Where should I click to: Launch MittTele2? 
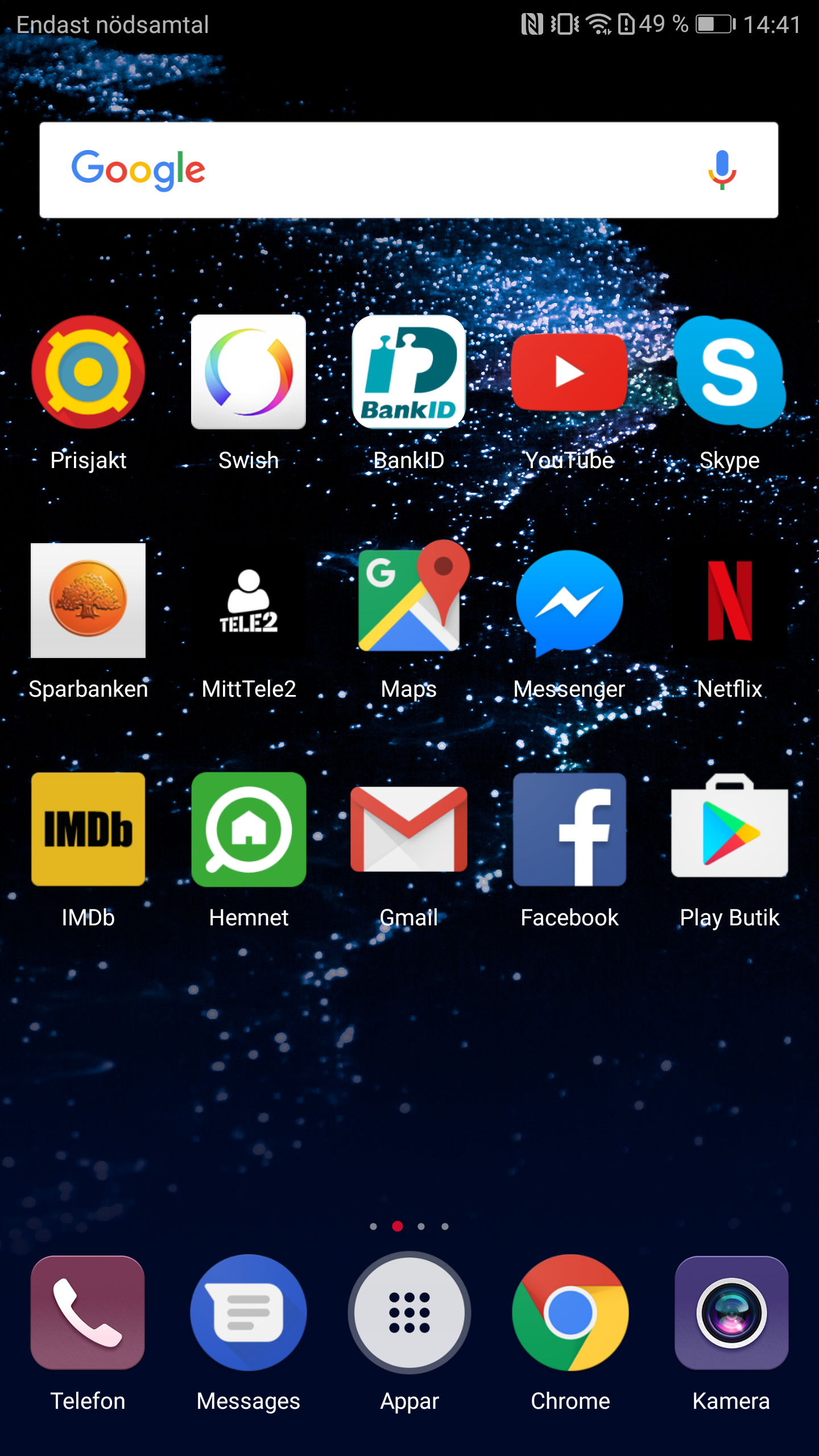249,601
